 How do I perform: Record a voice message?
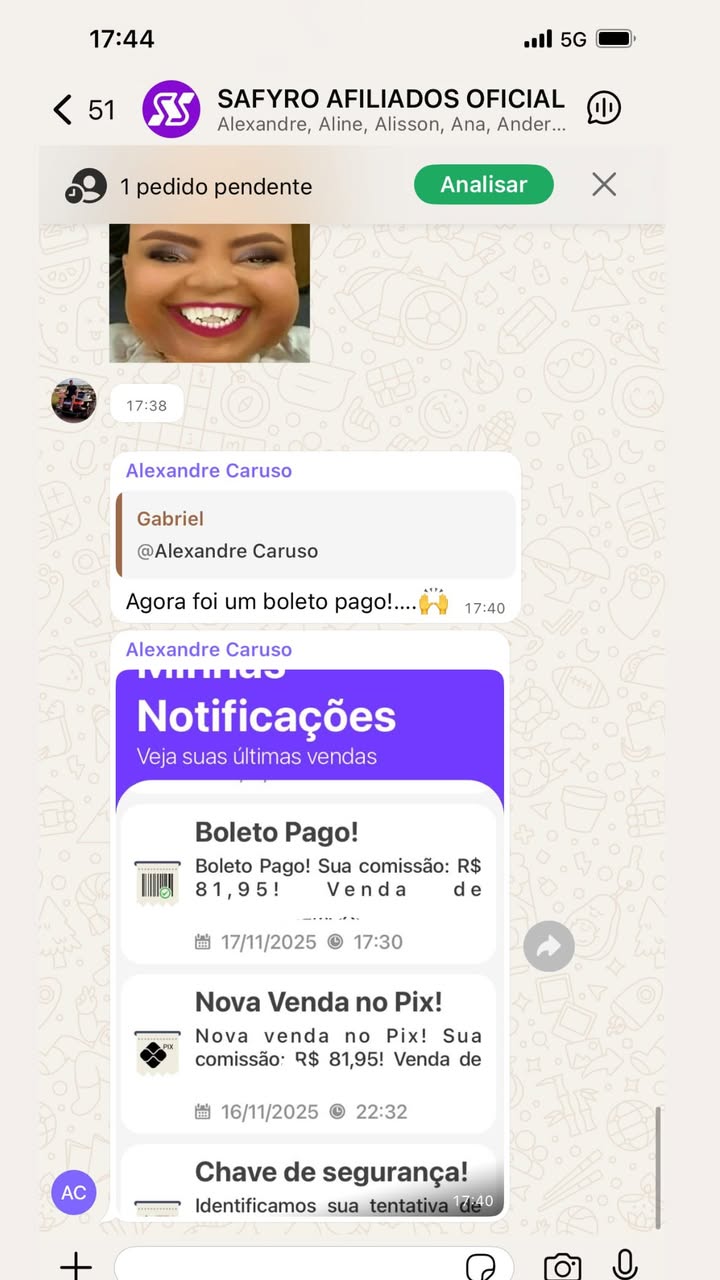click(625, 1265)
